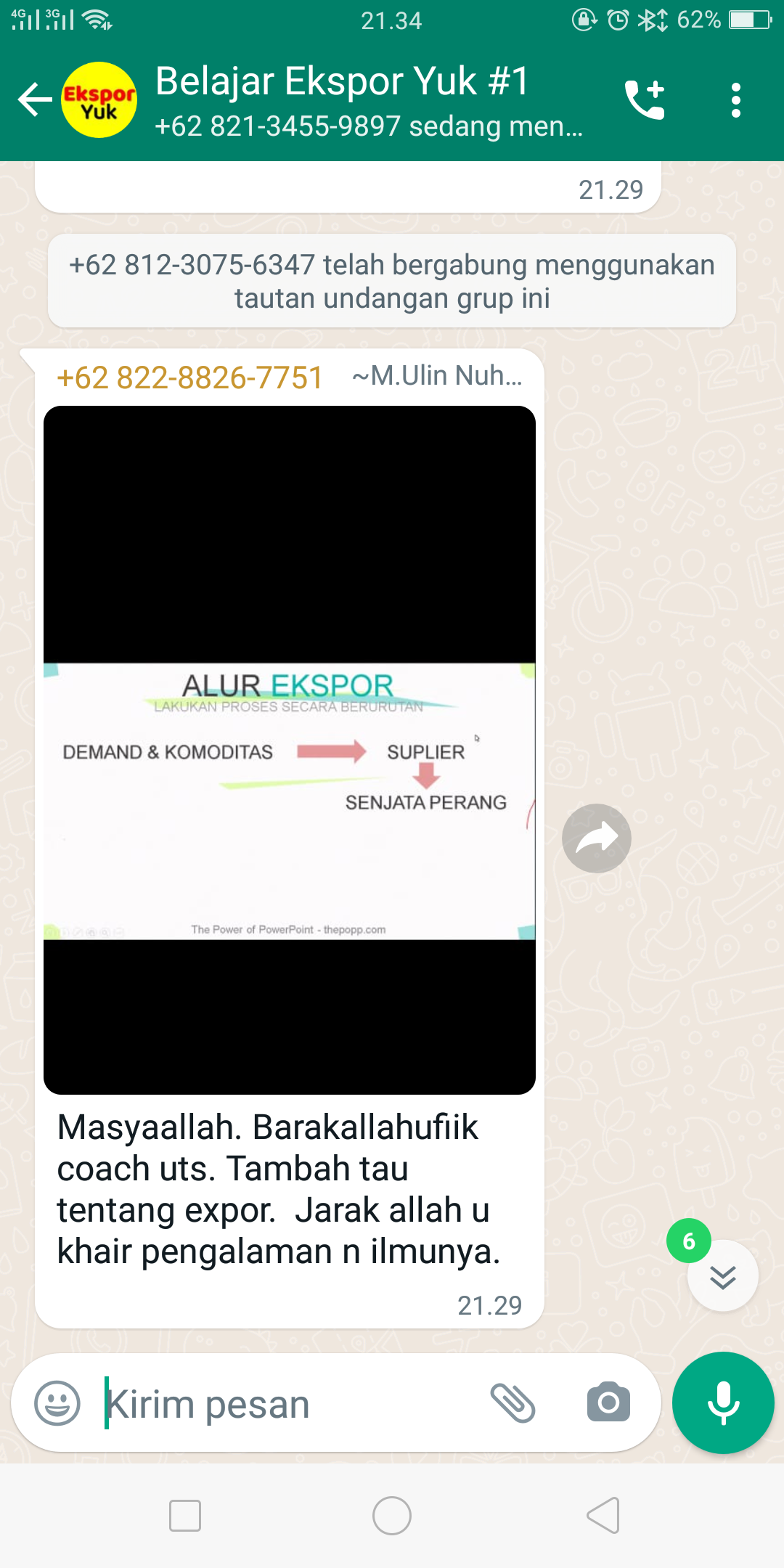This screenshot has height=1568, width=784.
Task: Open the camera to send a photo
Action: pos(608,1403)
